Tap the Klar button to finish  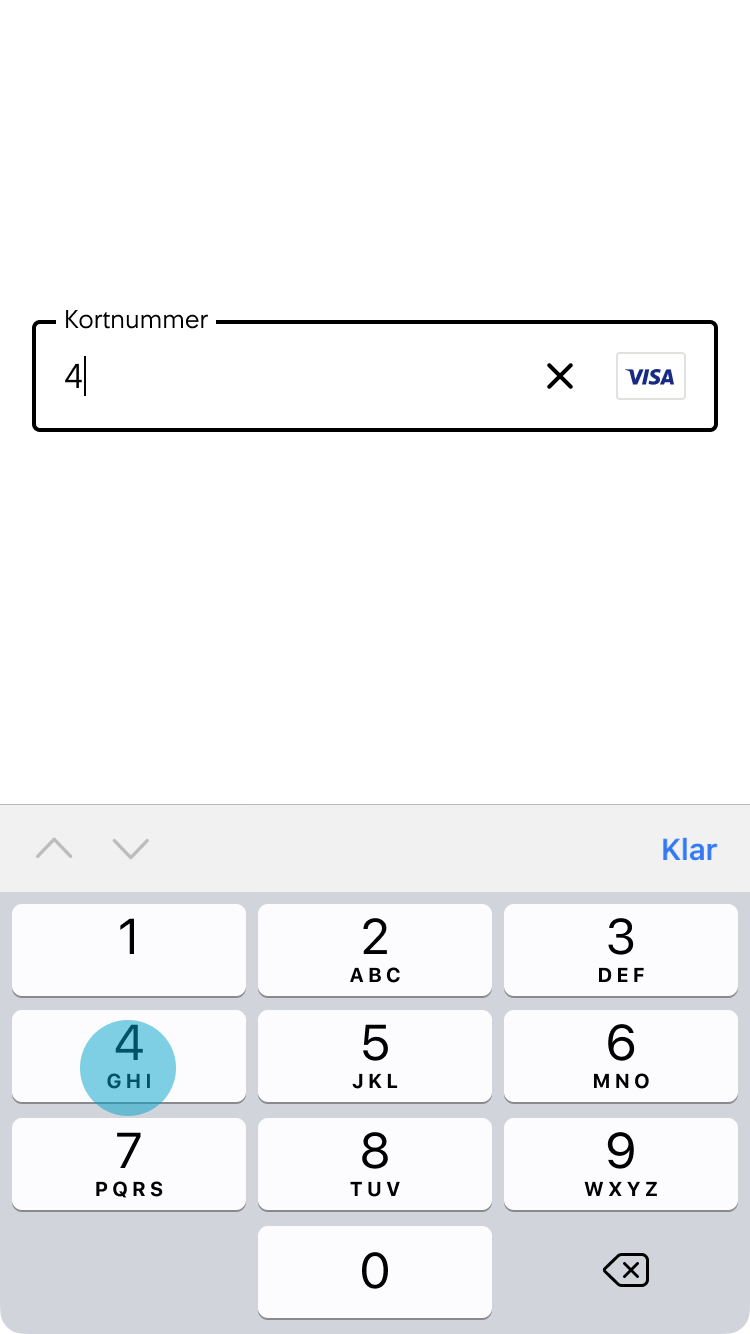[689, 848]
